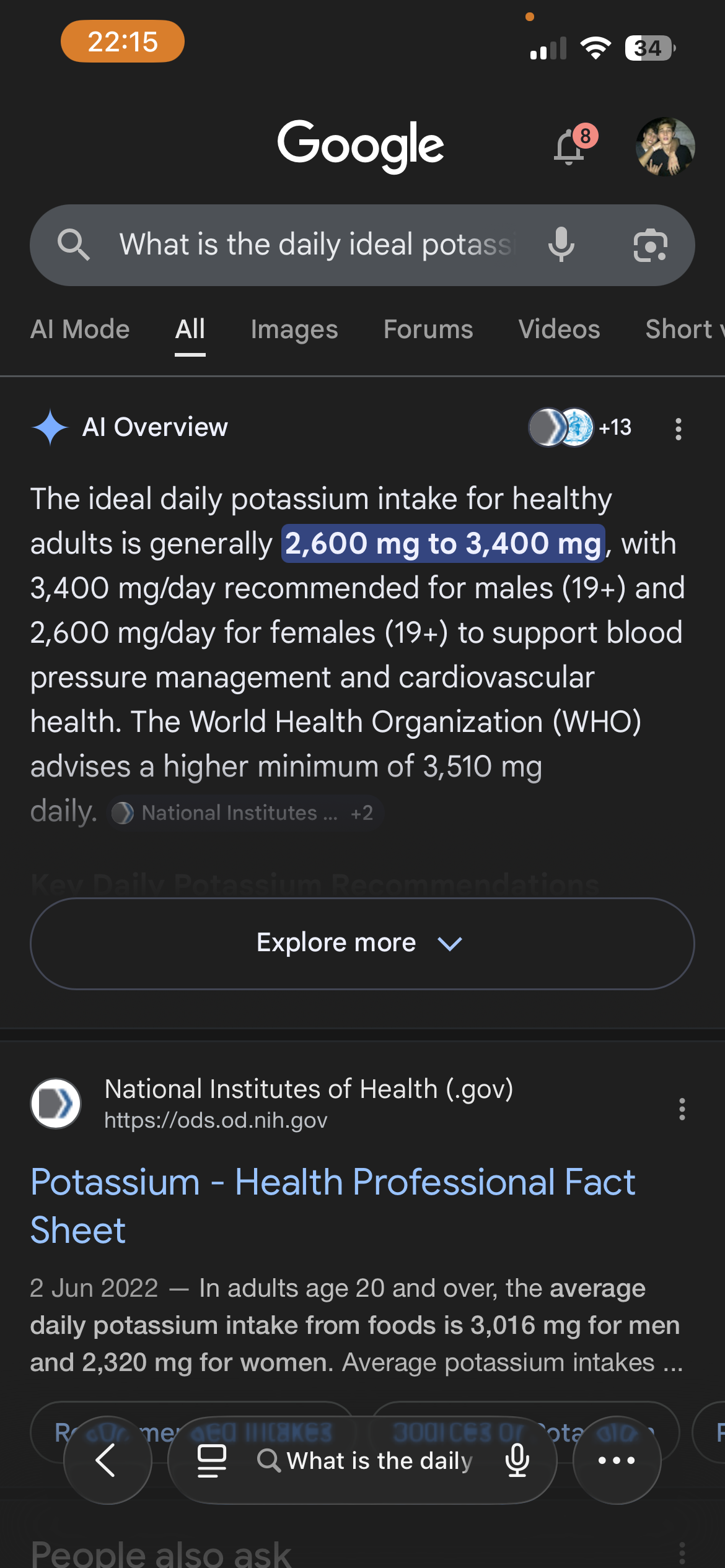
Task: Open the AI Overview options menu
Action: (679, 429)
